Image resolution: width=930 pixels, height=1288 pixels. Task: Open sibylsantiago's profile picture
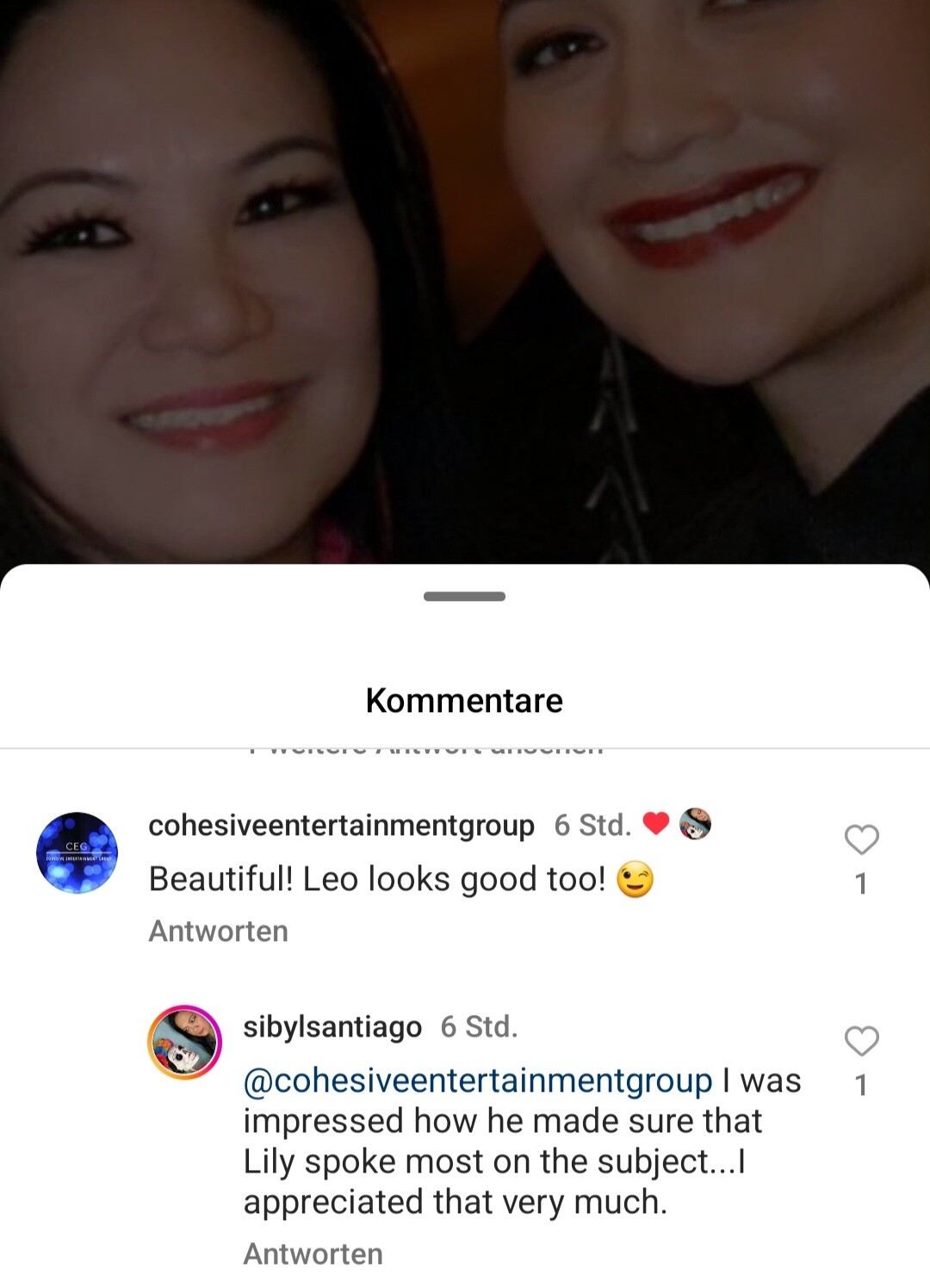[185, 1042]
